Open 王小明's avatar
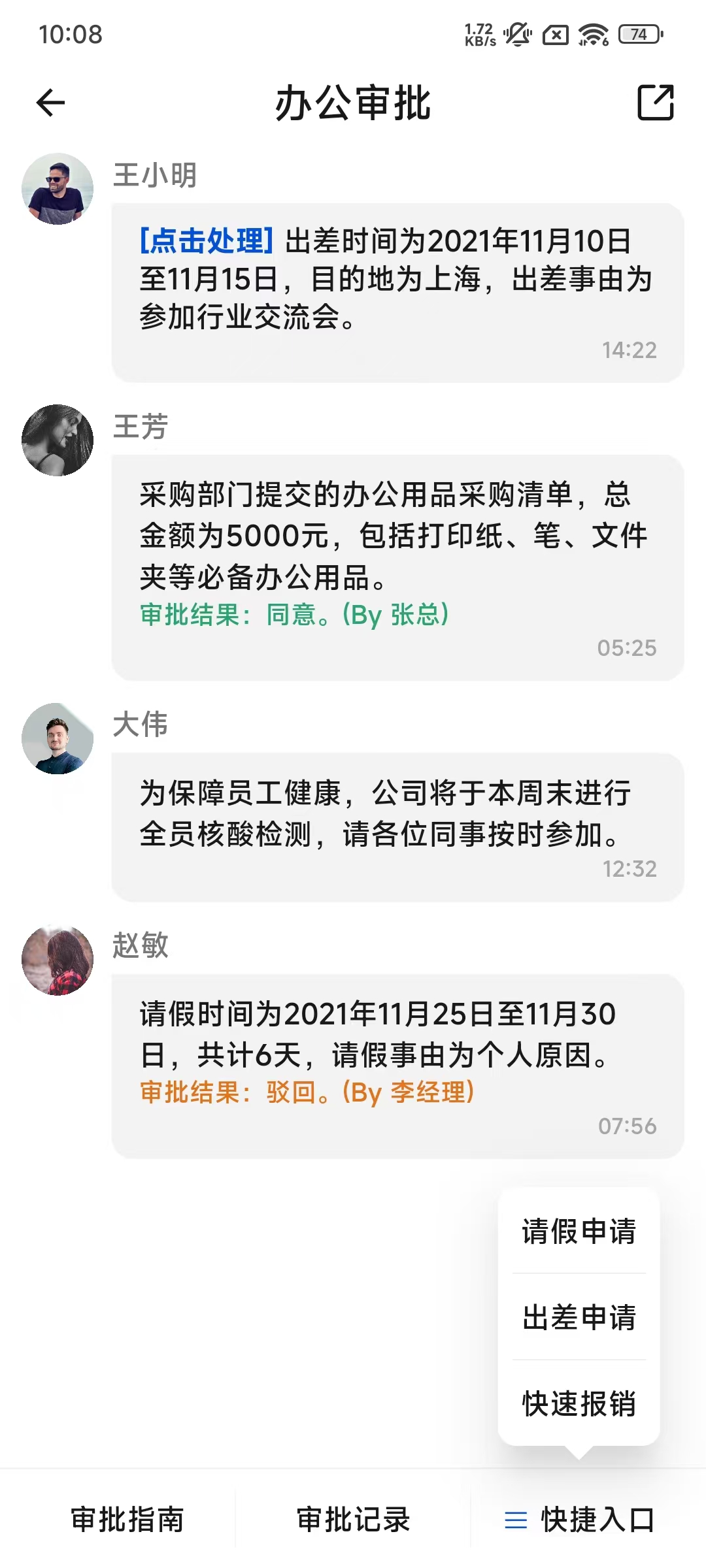 coord(58,189)
